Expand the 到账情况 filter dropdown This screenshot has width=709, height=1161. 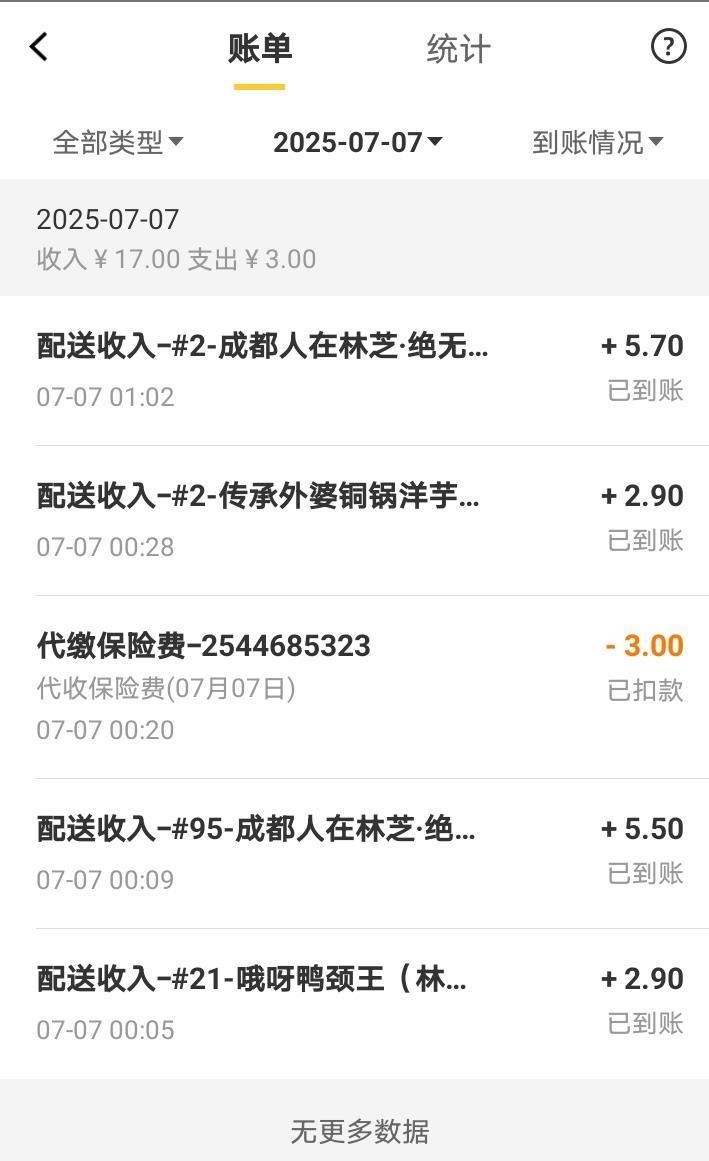[x=597, y=142]
